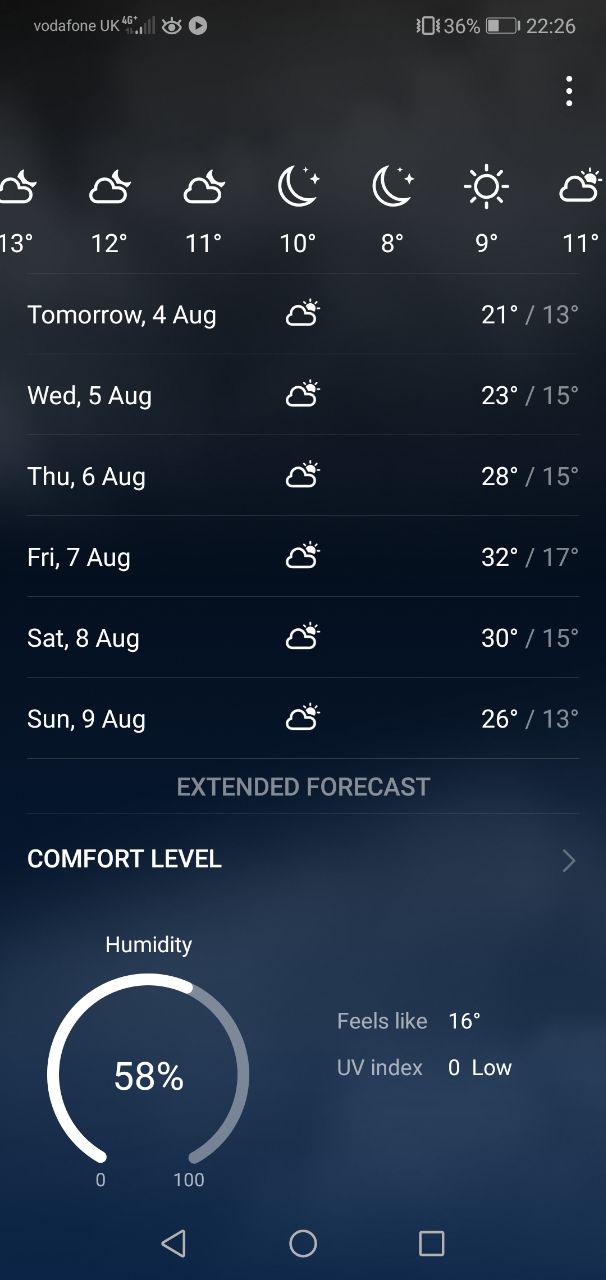Return to the home screen

tap(303, 1243)
